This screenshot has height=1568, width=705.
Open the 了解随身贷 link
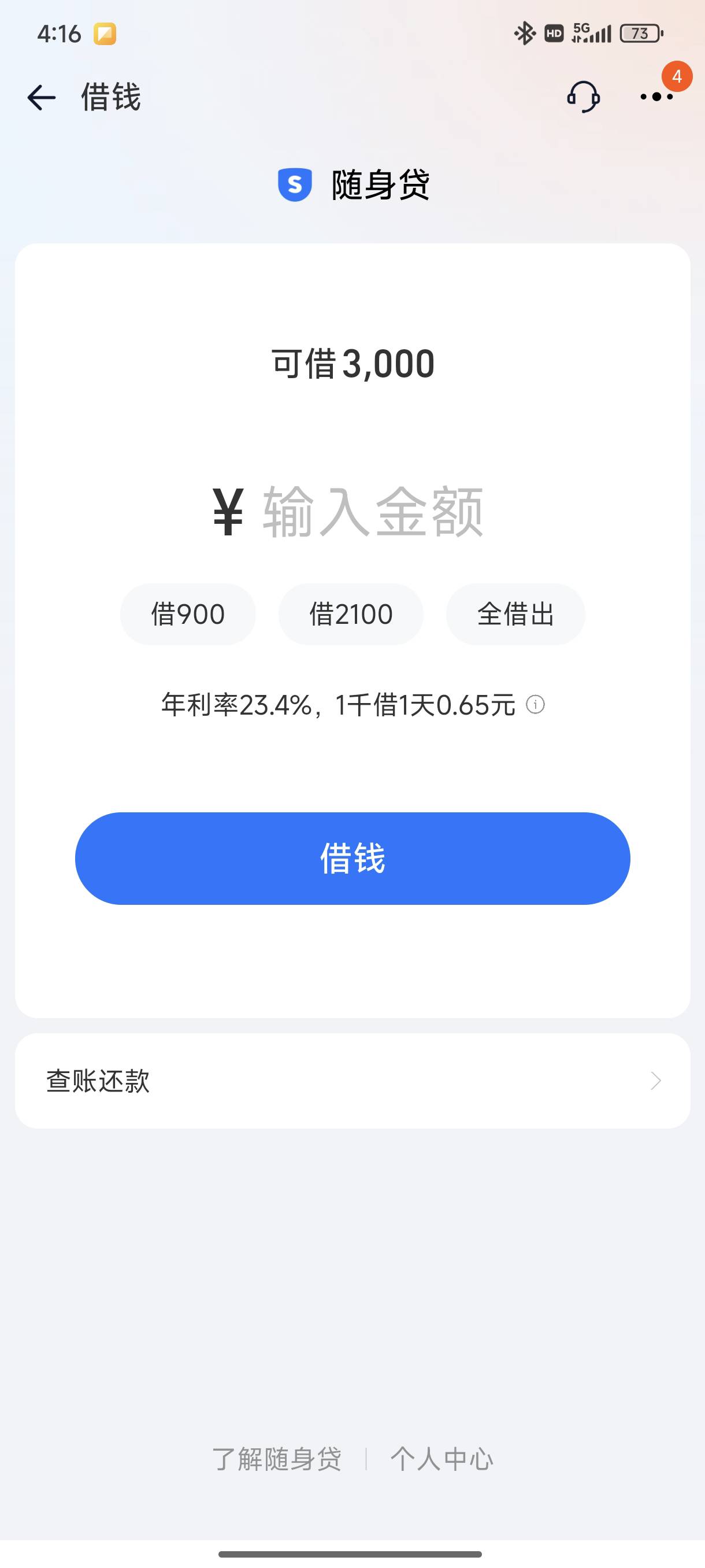pyautogui.click(x=277, y=1459)
